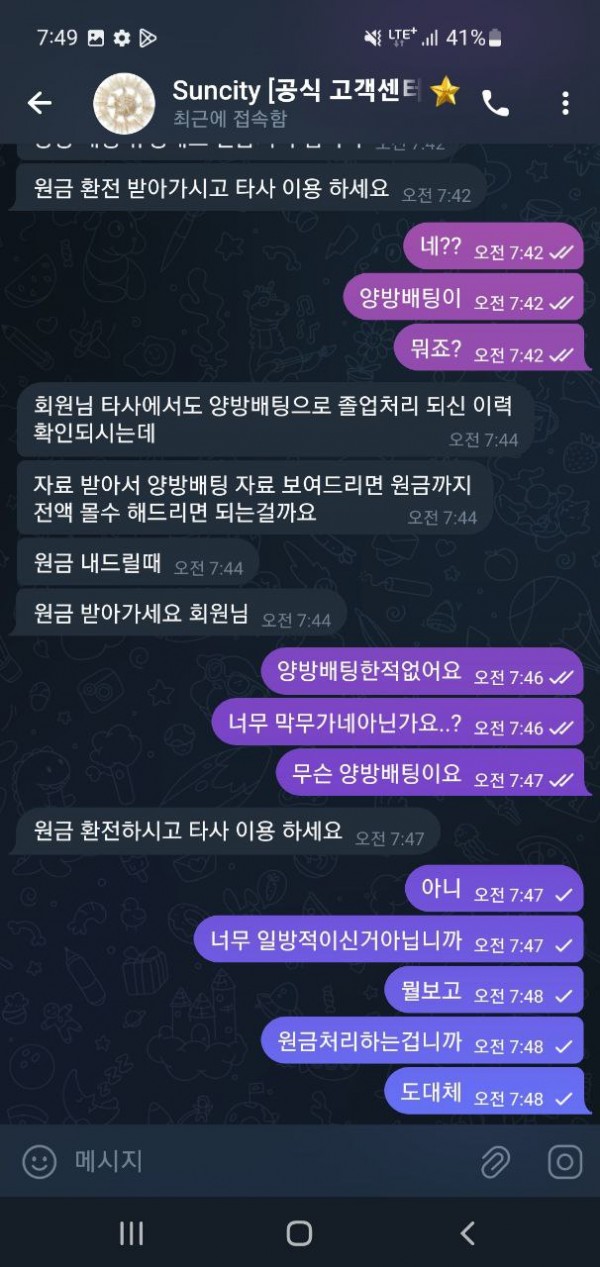This screenshot has width=600, height=1267.
Task: Go back to the chat list
Action: (39, 102)
